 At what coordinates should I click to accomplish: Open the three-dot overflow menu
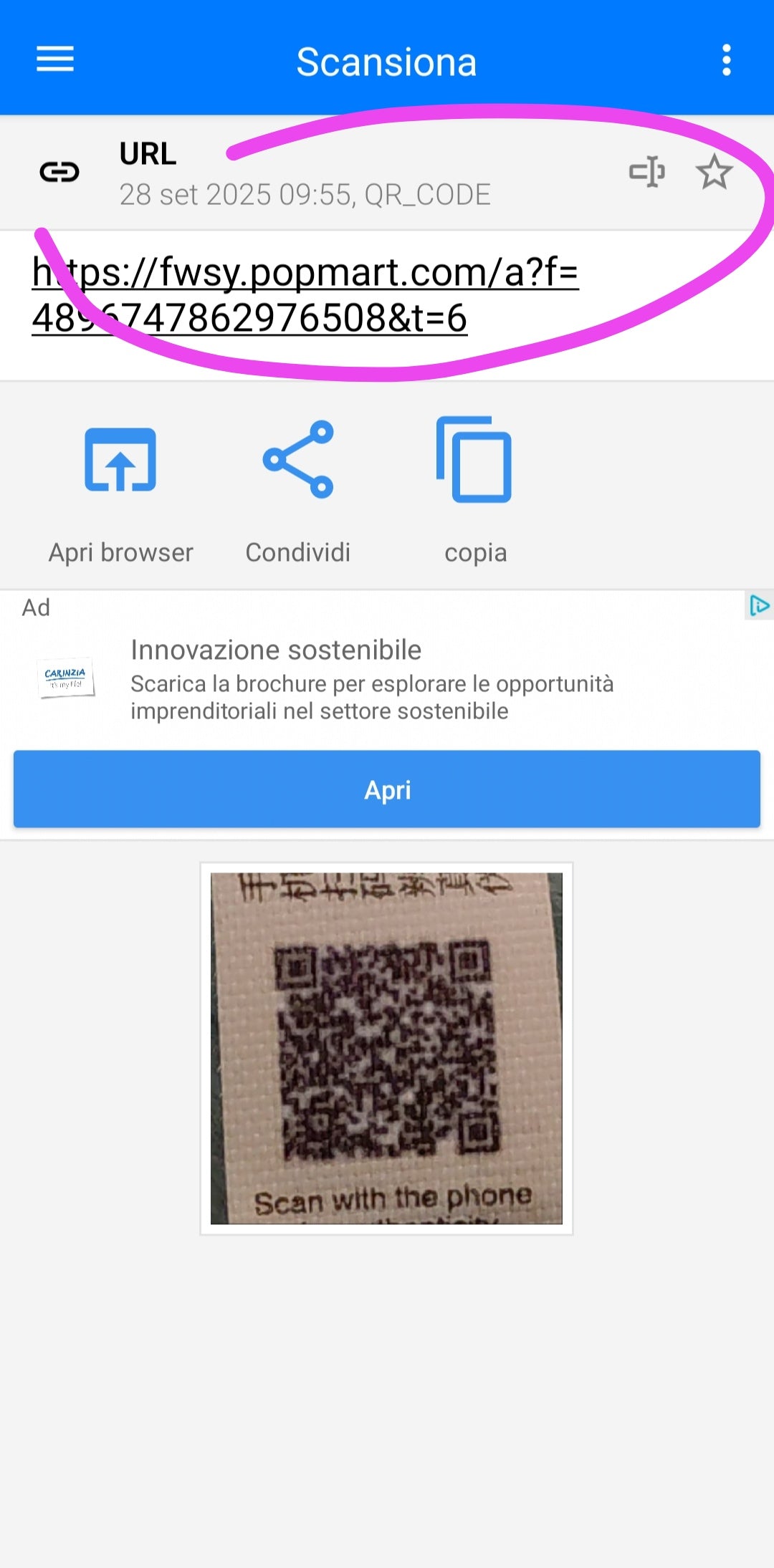[x=726, y=60]
